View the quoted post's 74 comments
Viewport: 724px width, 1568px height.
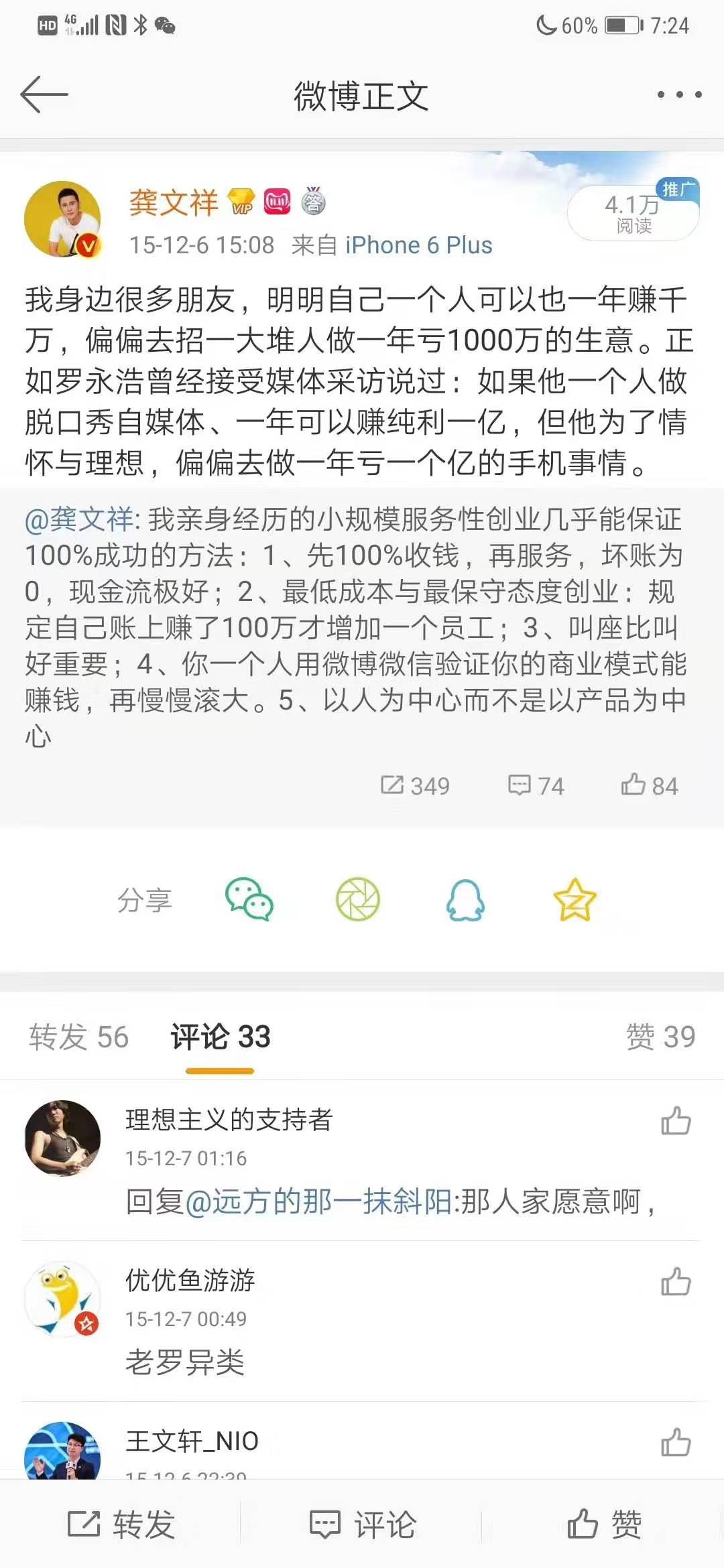(536, 785)
